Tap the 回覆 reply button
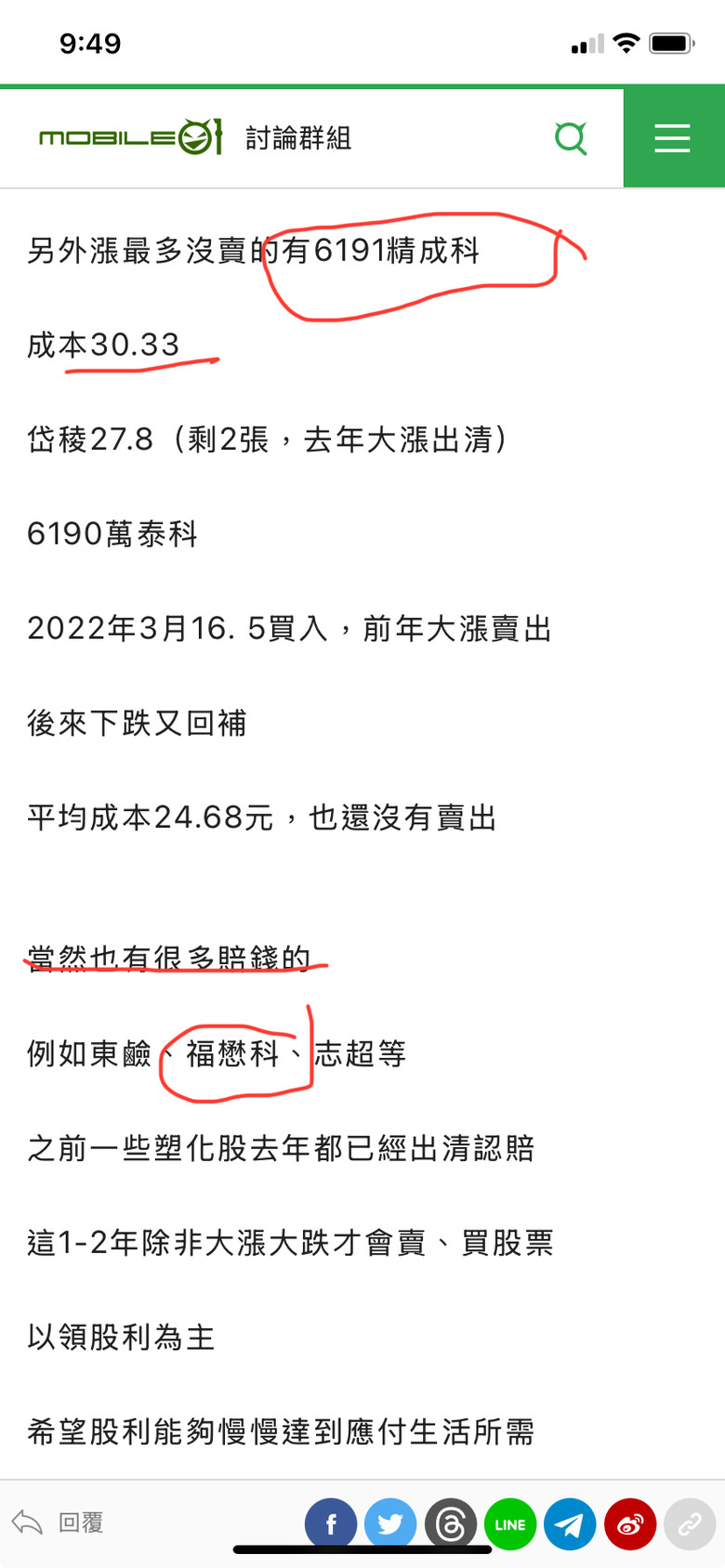Screen dimensions: 725x1568 (58, 1522)
